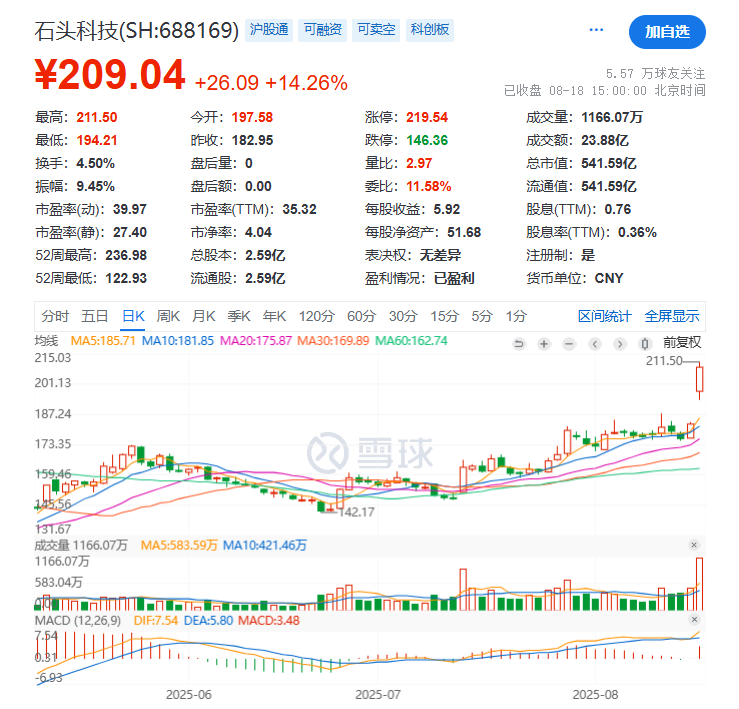This screenshot has width=739, height=709.
Task: Open 区间统计 range statistics
Action: [x=605, y=316]
